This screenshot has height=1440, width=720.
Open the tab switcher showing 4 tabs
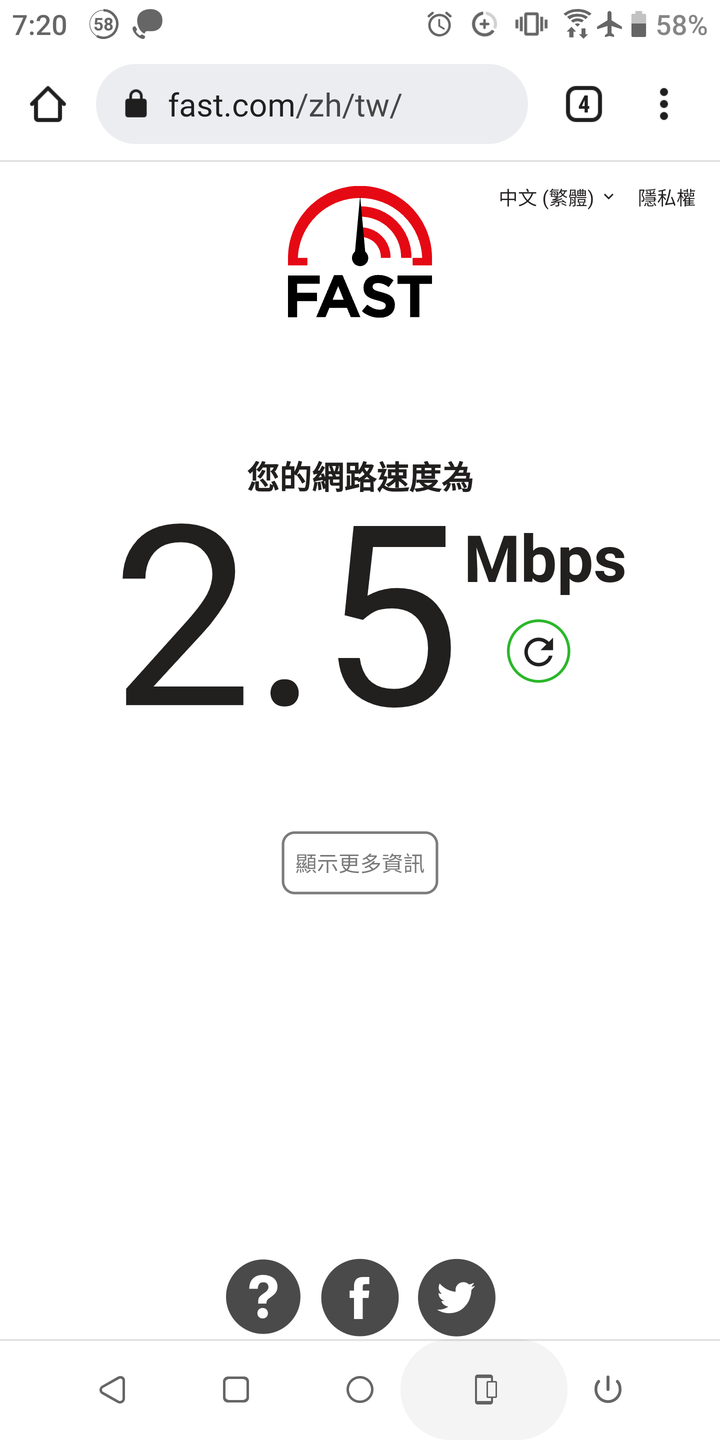coord(584,104)
